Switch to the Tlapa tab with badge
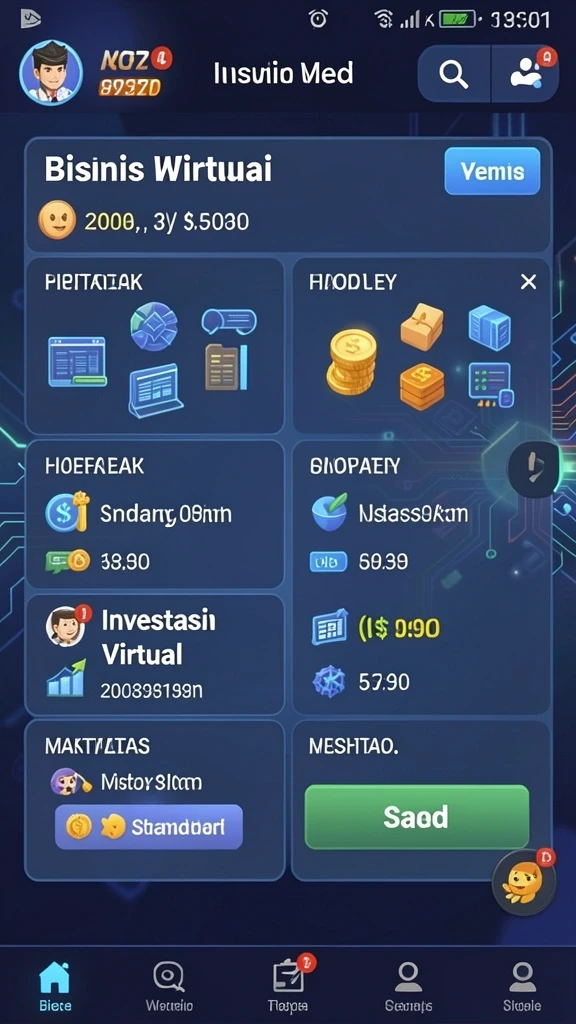 pos(288,987)
